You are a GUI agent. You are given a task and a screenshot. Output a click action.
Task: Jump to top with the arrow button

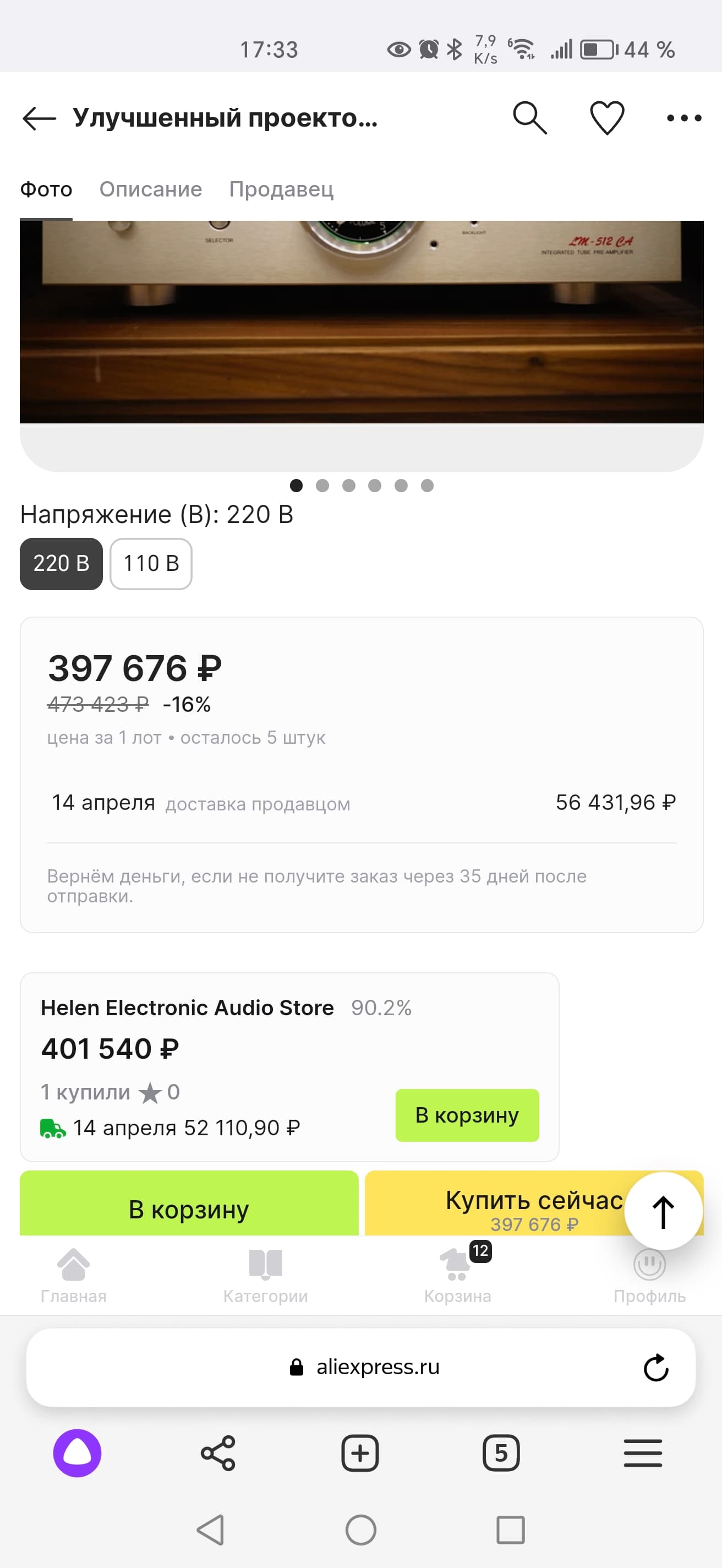(x=664, y=1211)
